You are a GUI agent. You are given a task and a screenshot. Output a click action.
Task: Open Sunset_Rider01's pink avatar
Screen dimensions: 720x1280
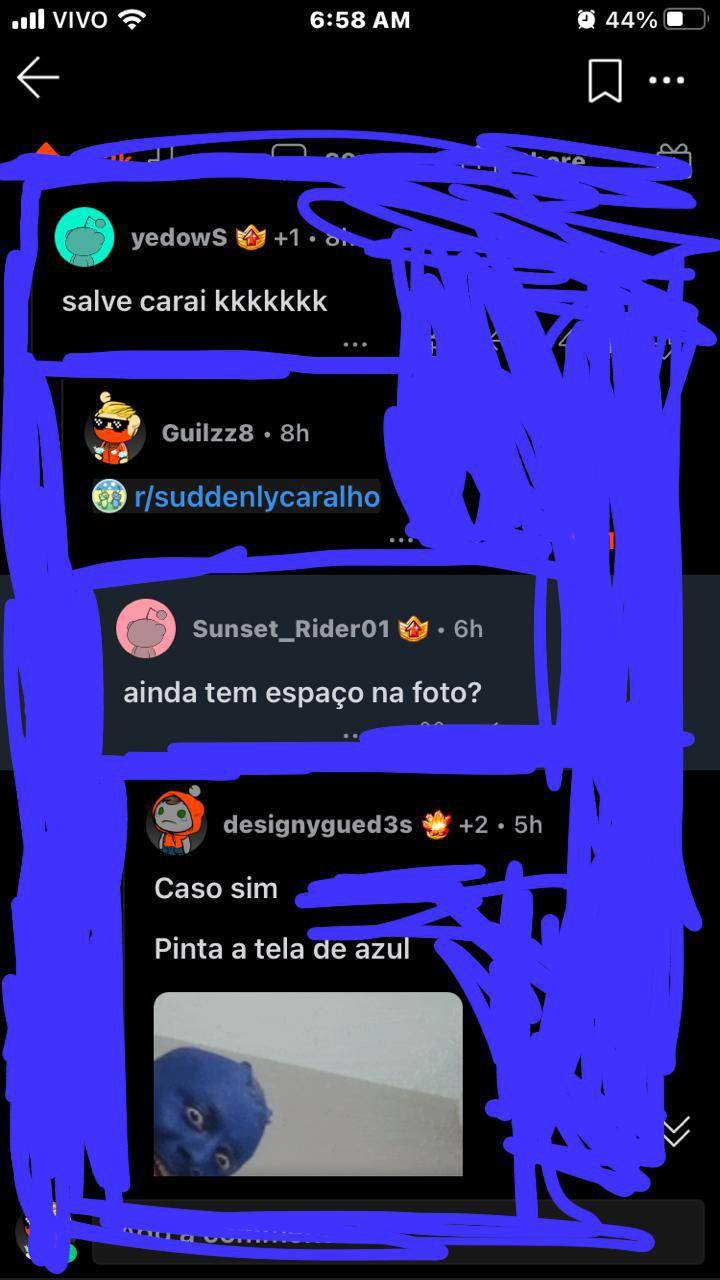(148, 629)
